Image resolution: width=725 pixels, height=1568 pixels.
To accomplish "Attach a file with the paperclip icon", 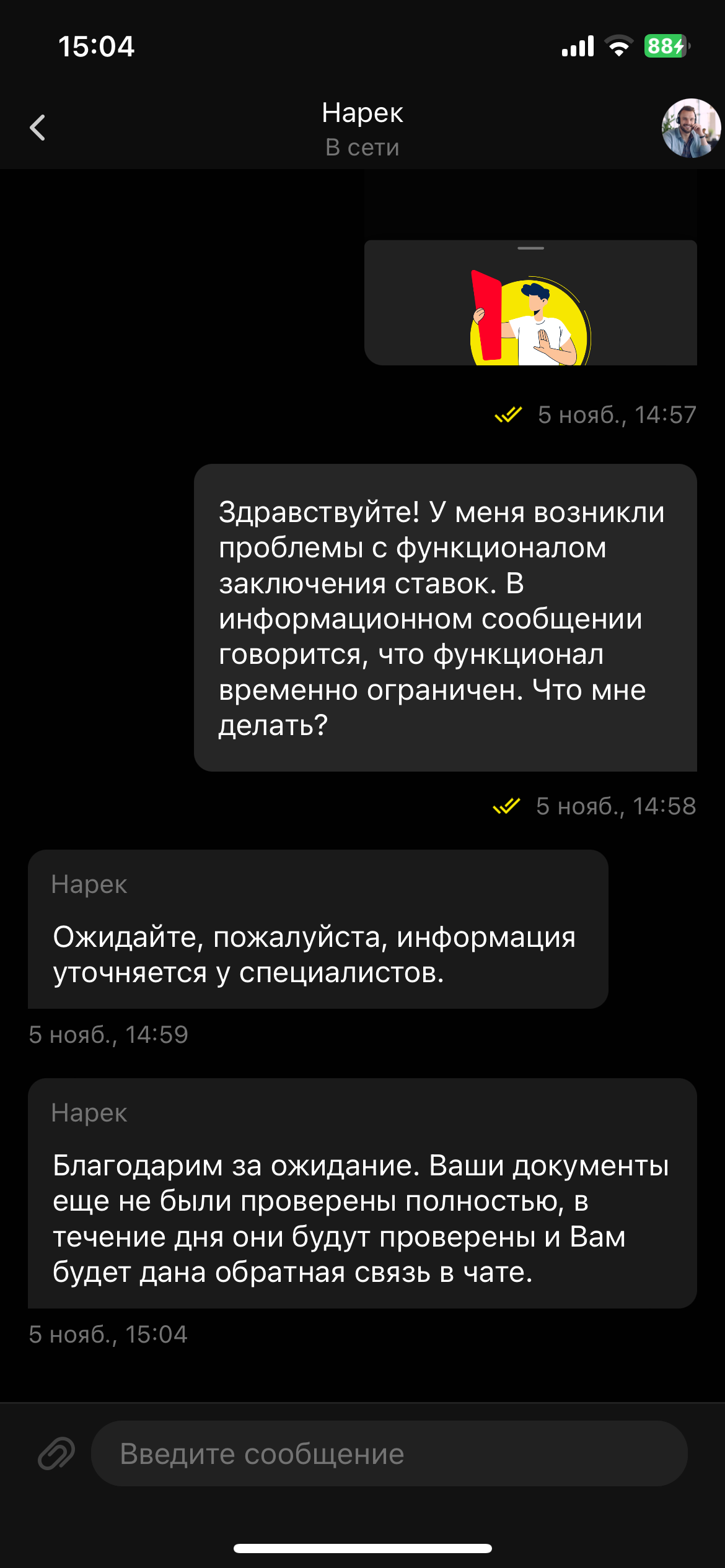I will point(56,1453).
